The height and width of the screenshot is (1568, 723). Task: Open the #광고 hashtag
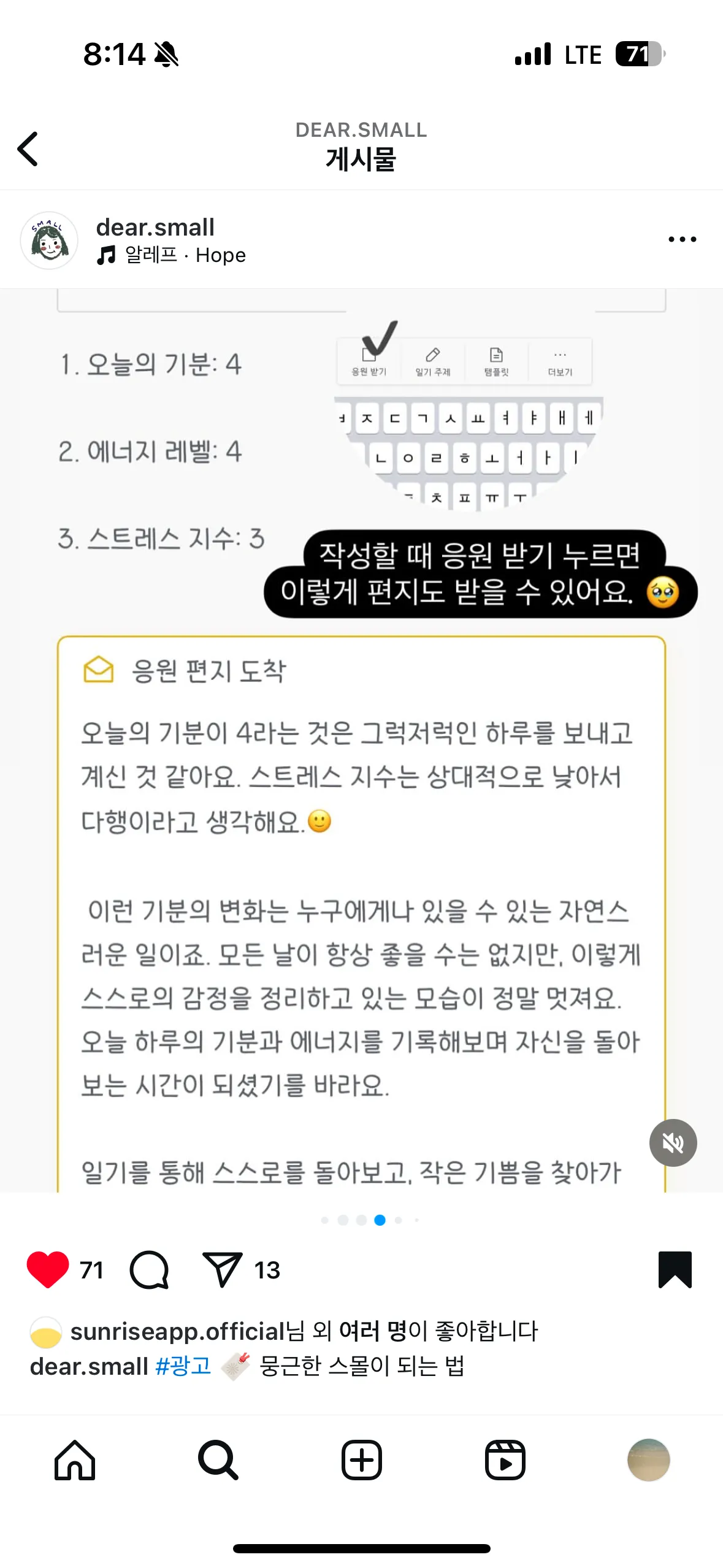(183, 1366)
